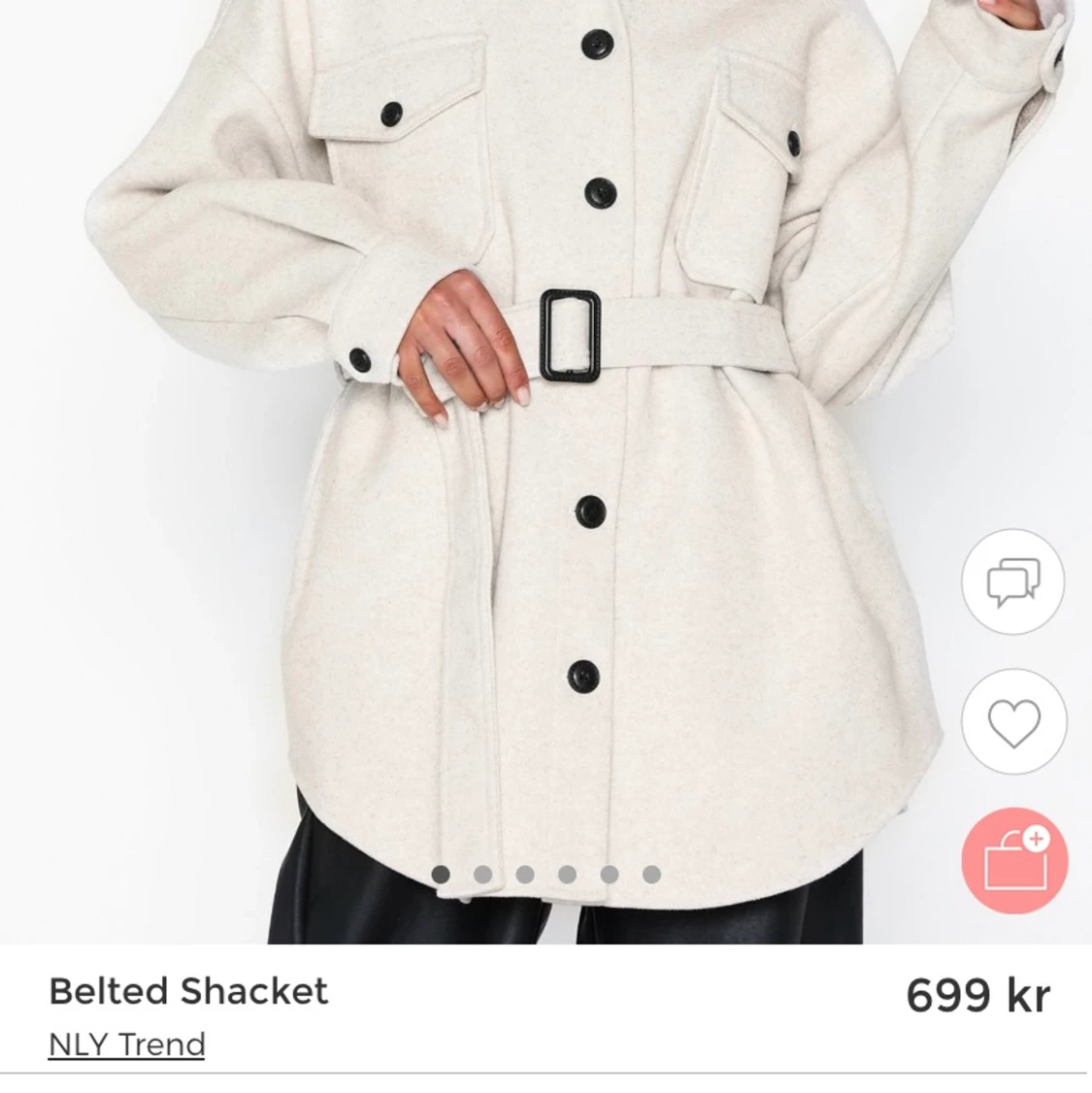Open the NLY Trend brand link
The image size is (1092, 1093).
point(126,1044)
